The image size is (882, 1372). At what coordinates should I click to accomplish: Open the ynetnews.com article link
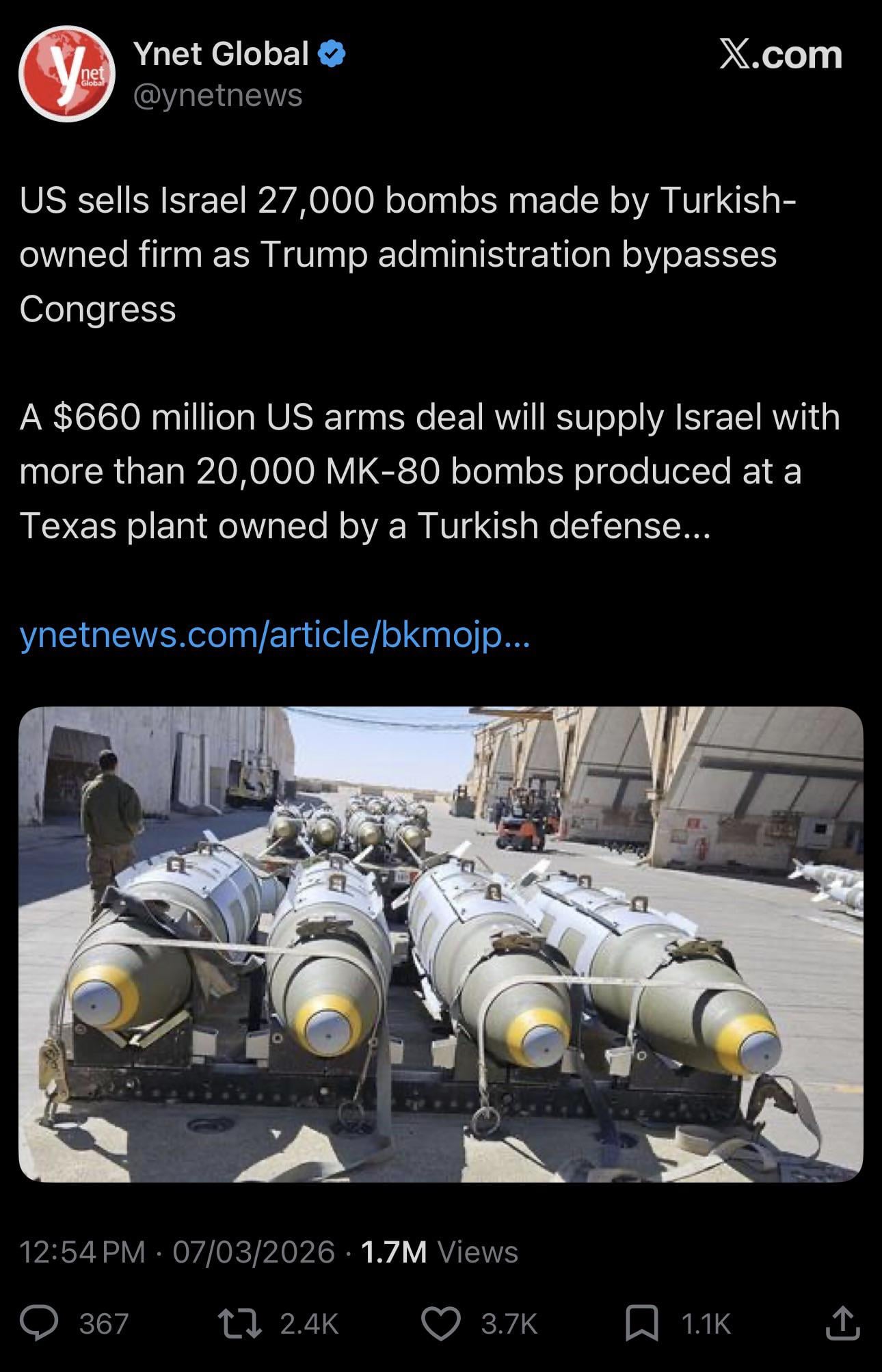(274, 635)
